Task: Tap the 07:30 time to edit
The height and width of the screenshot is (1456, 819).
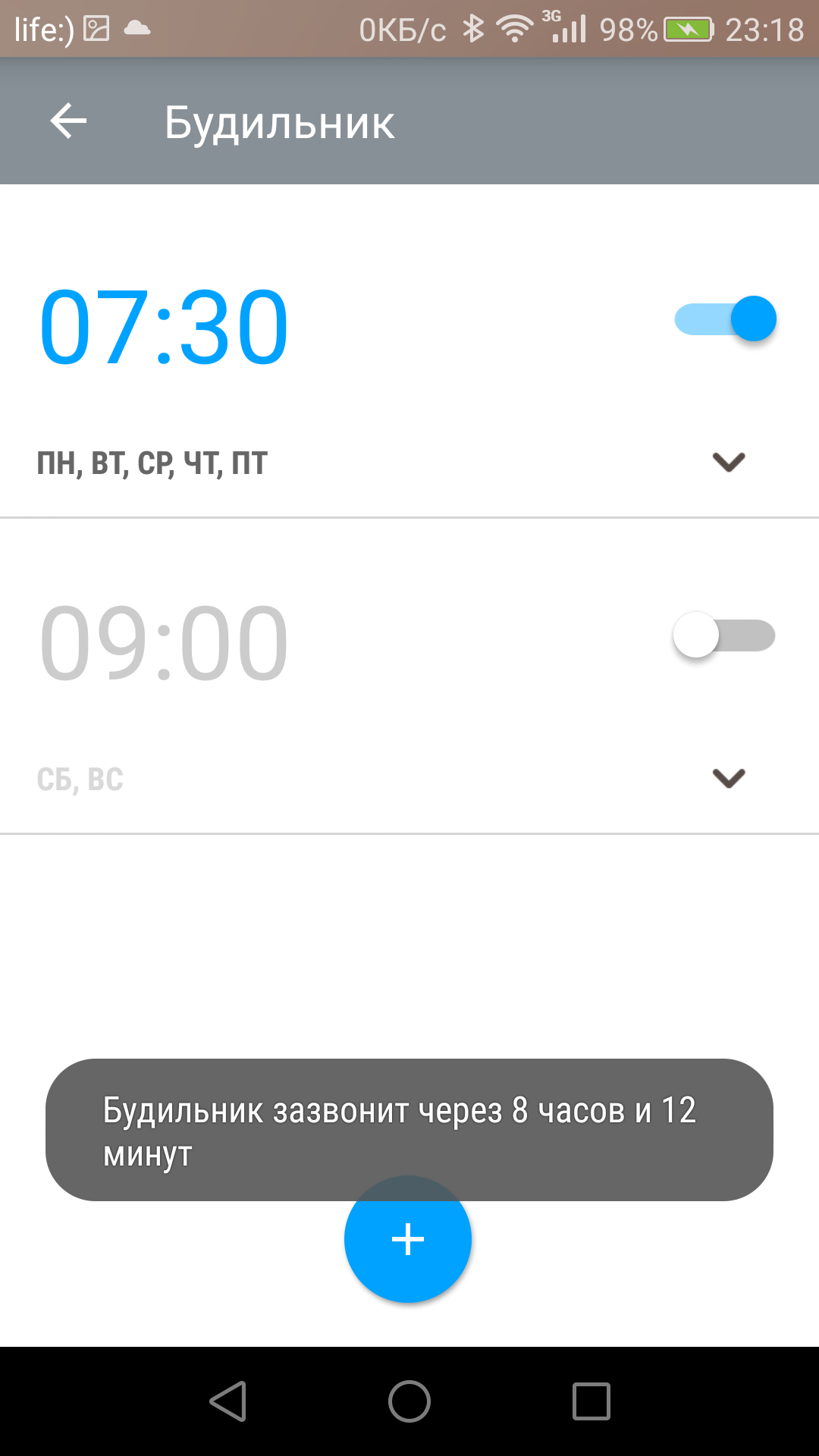Action: point(164,327)
